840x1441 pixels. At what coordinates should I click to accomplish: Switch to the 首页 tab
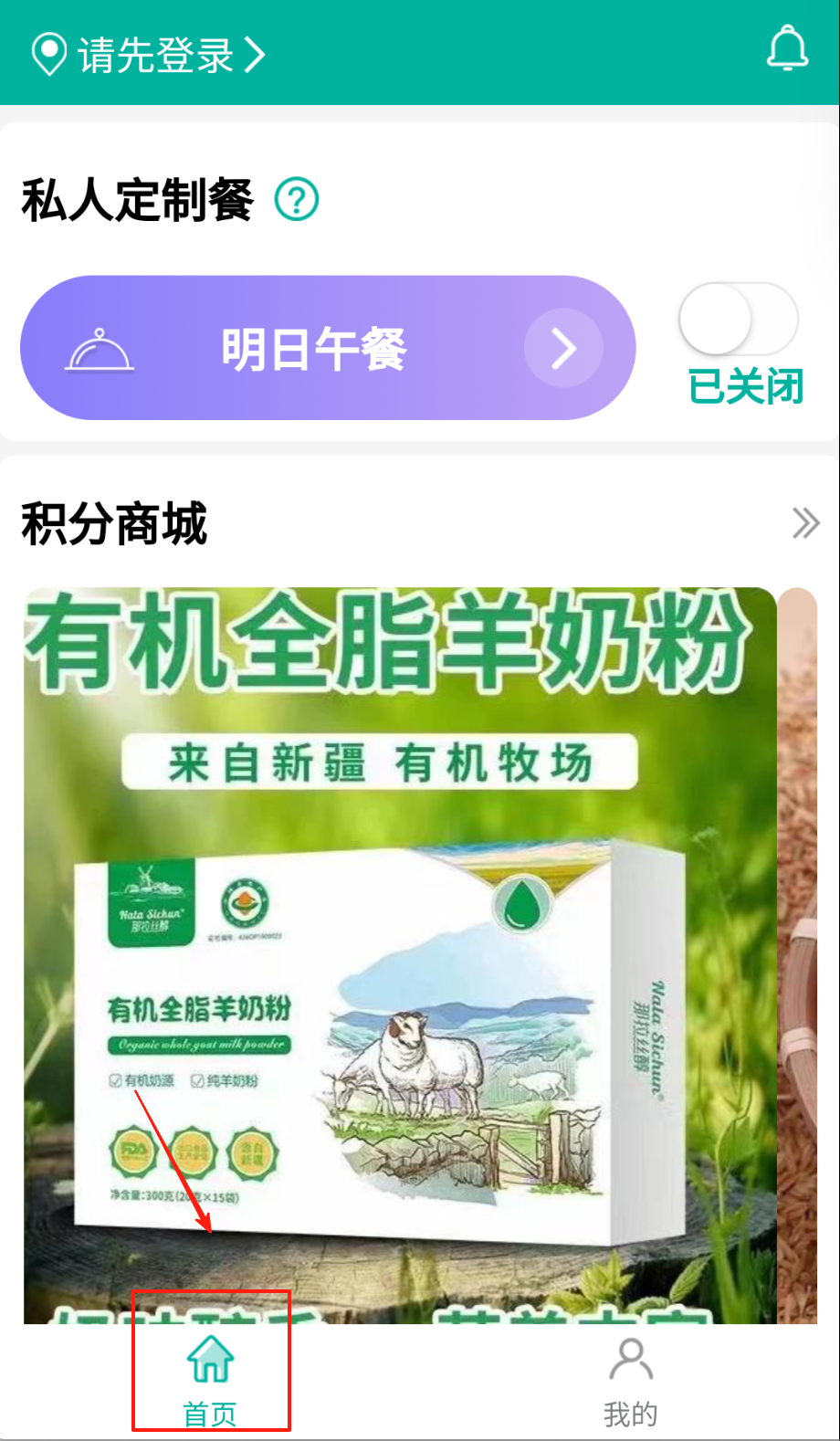tap(210, 1379)
